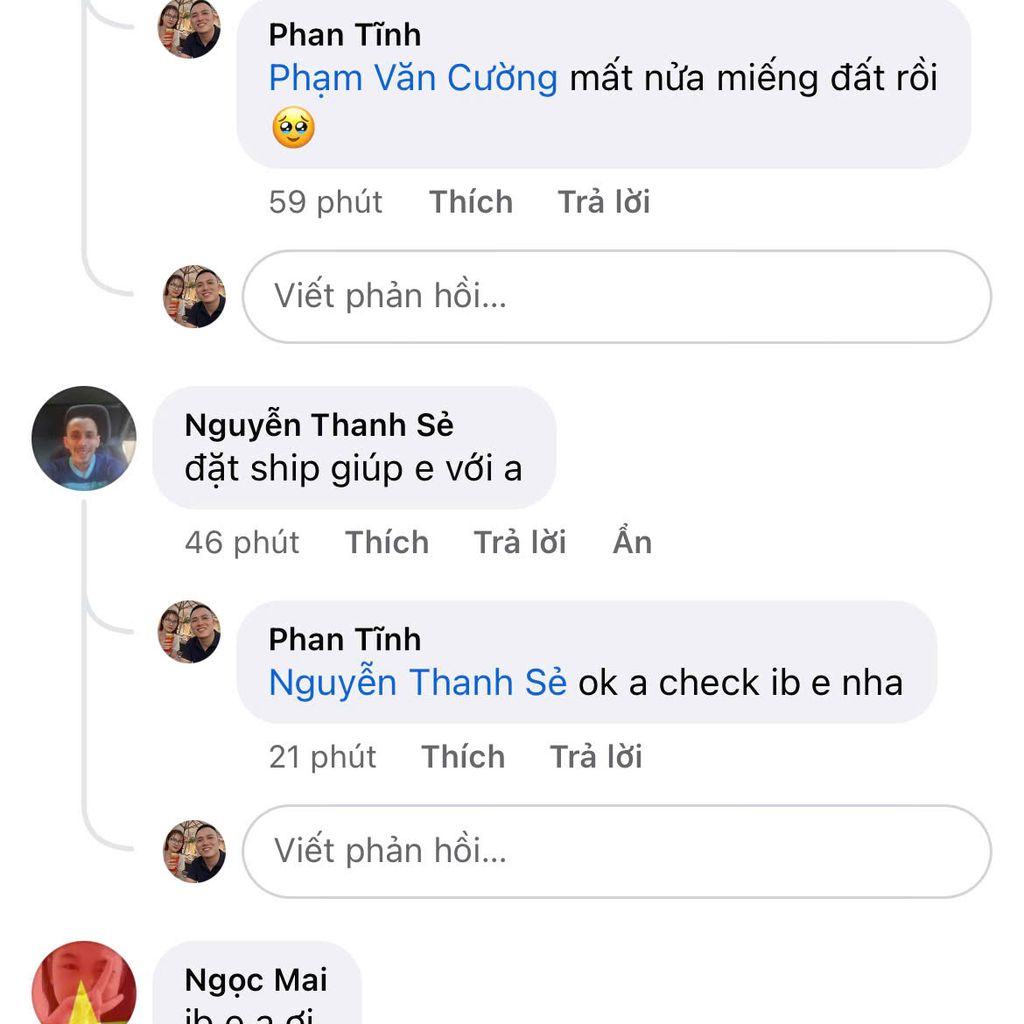The height and width of the screenshot is (1024, 1024).
Task: Reply to Phan Tĩnh's 59 phút comment
Action: [604, 202]
